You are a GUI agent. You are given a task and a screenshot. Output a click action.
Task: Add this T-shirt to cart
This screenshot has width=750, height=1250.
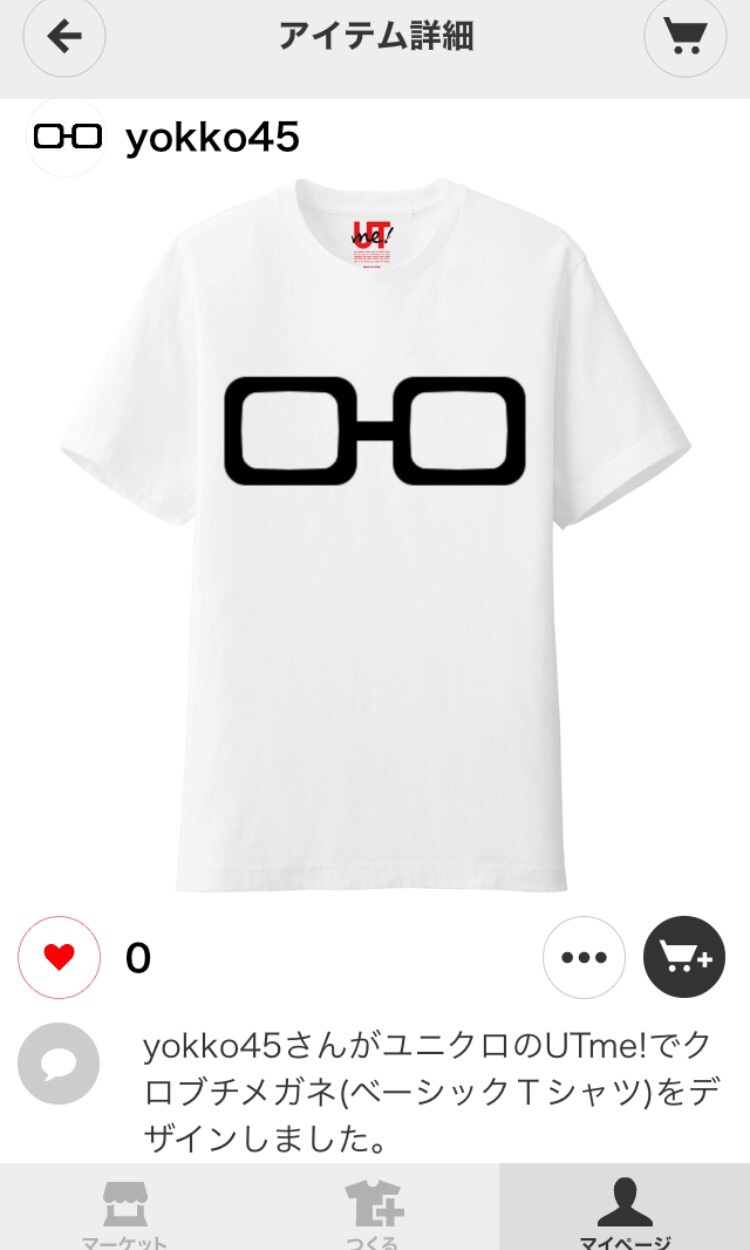coord(685,957)
